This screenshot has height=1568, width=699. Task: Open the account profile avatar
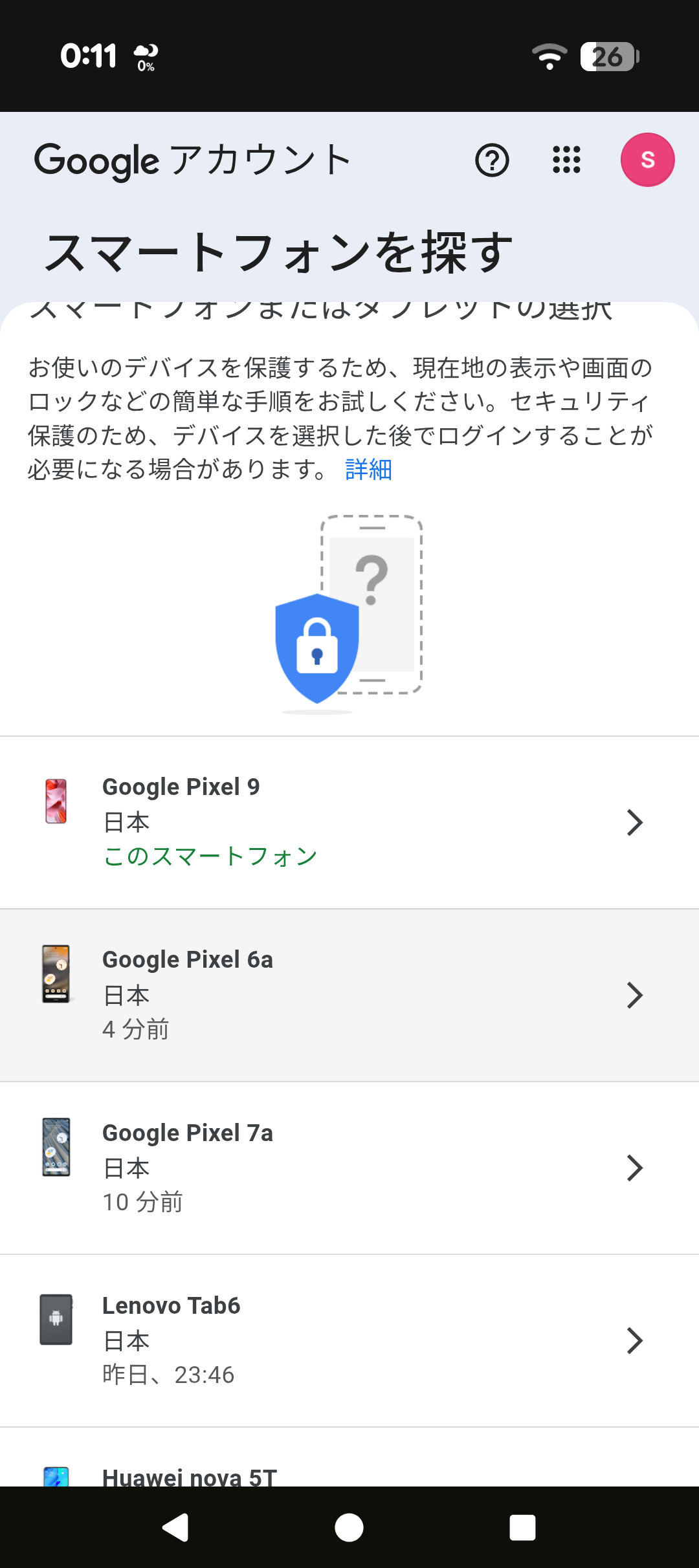(x=647, y=160)
